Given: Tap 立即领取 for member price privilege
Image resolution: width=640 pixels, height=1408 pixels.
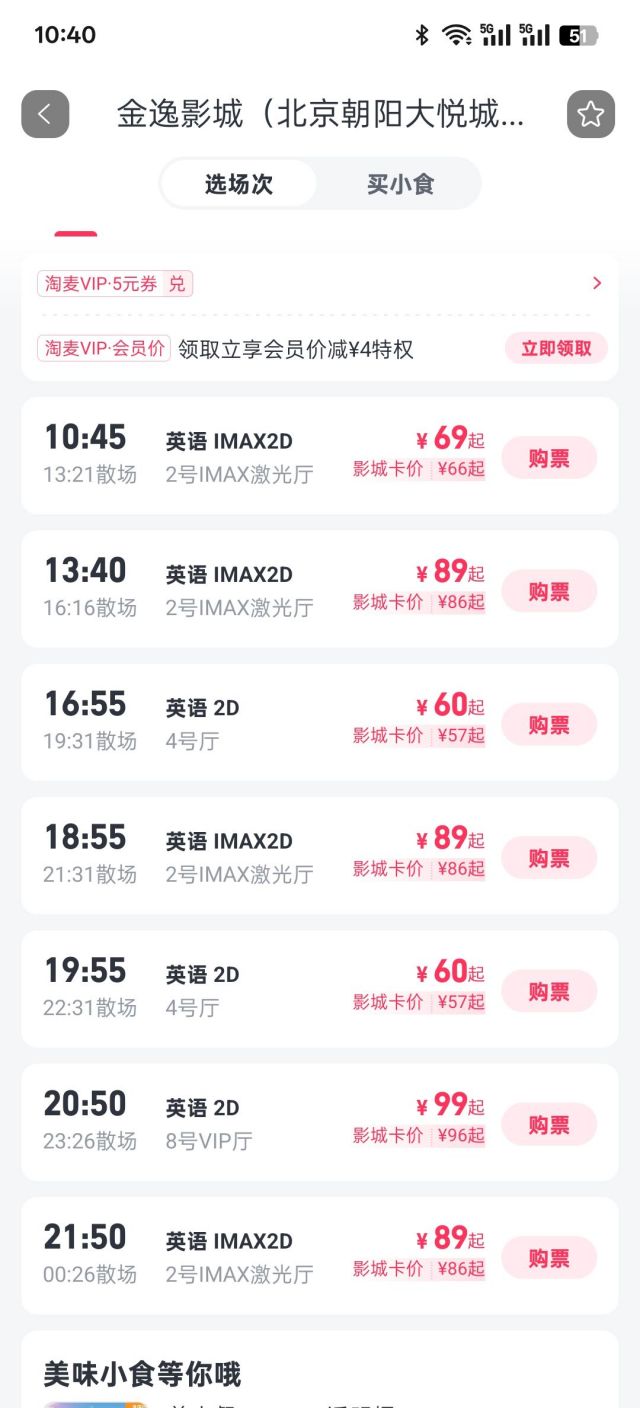Looking at the screenshot, I should tap(556, 348).
